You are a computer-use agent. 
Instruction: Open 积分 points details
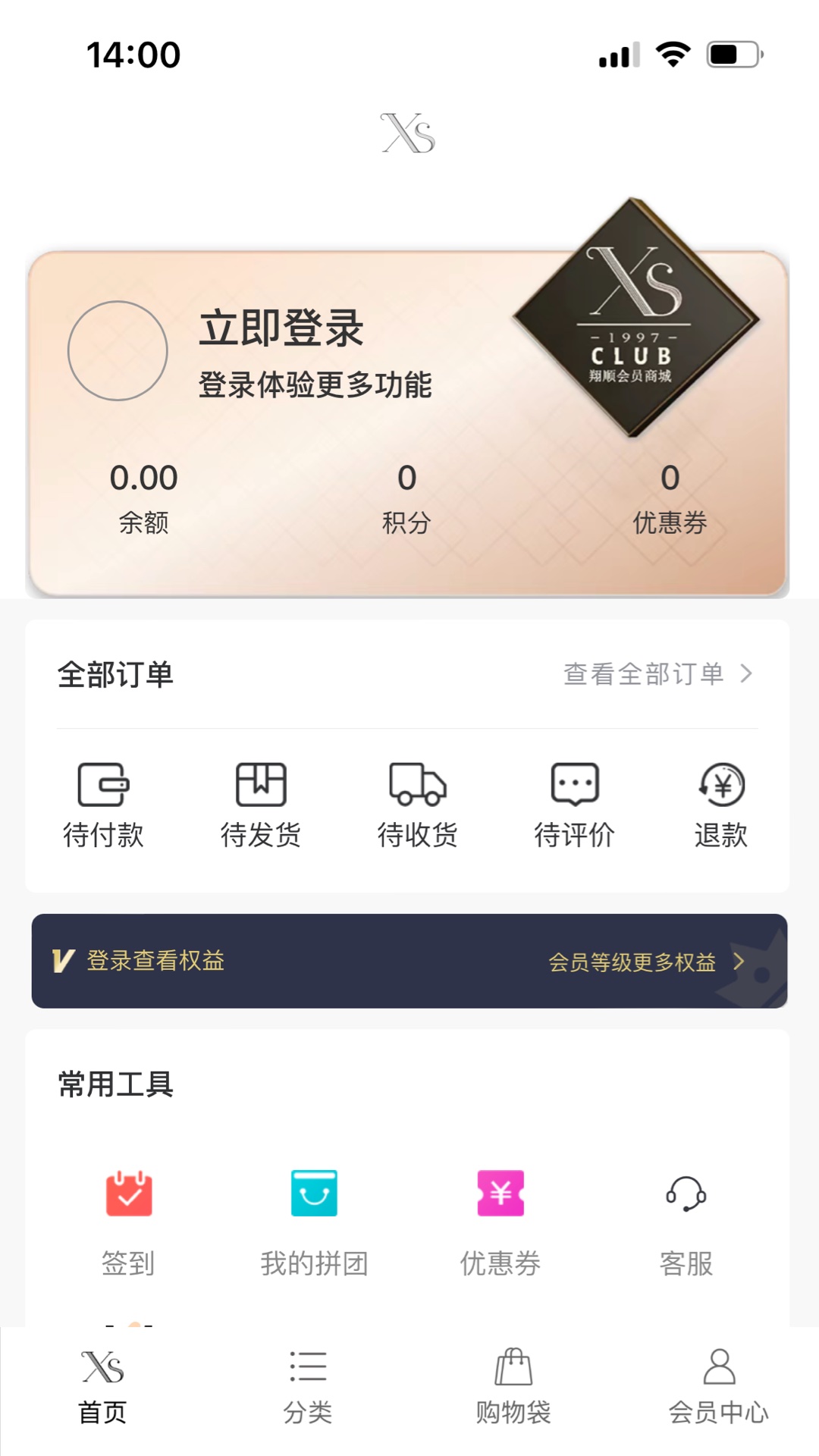click(x=406, y=498)
